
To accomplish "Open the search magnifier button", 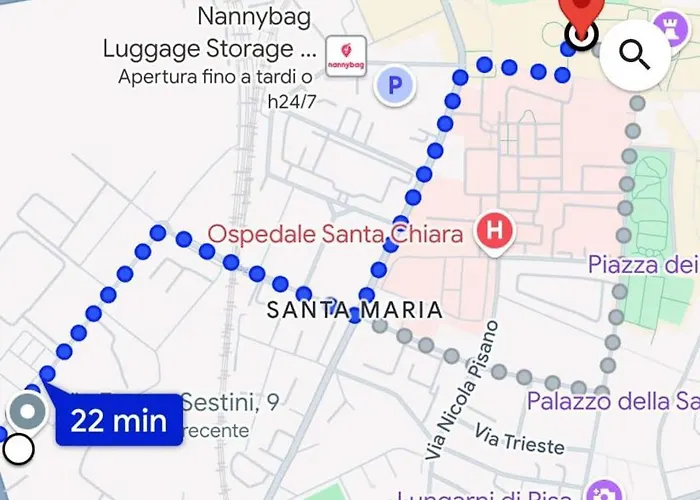I will tap(635, 54).
